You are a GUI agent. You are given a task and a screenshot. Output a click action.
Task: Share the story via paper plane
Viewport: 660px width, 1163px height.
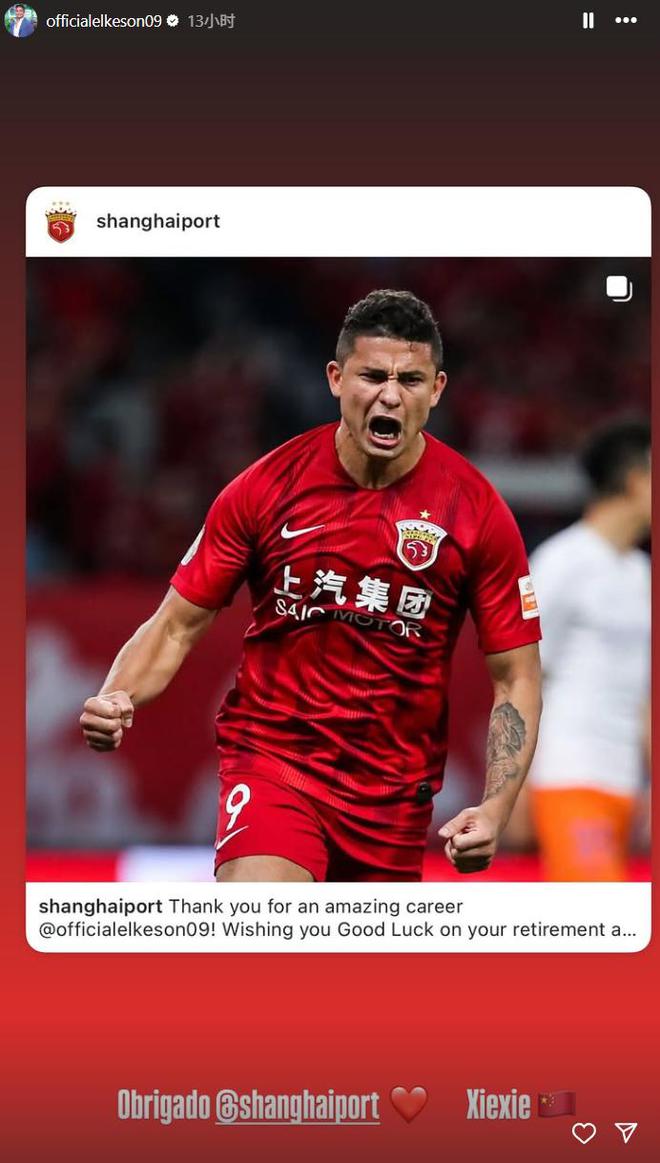(626, 1132)
